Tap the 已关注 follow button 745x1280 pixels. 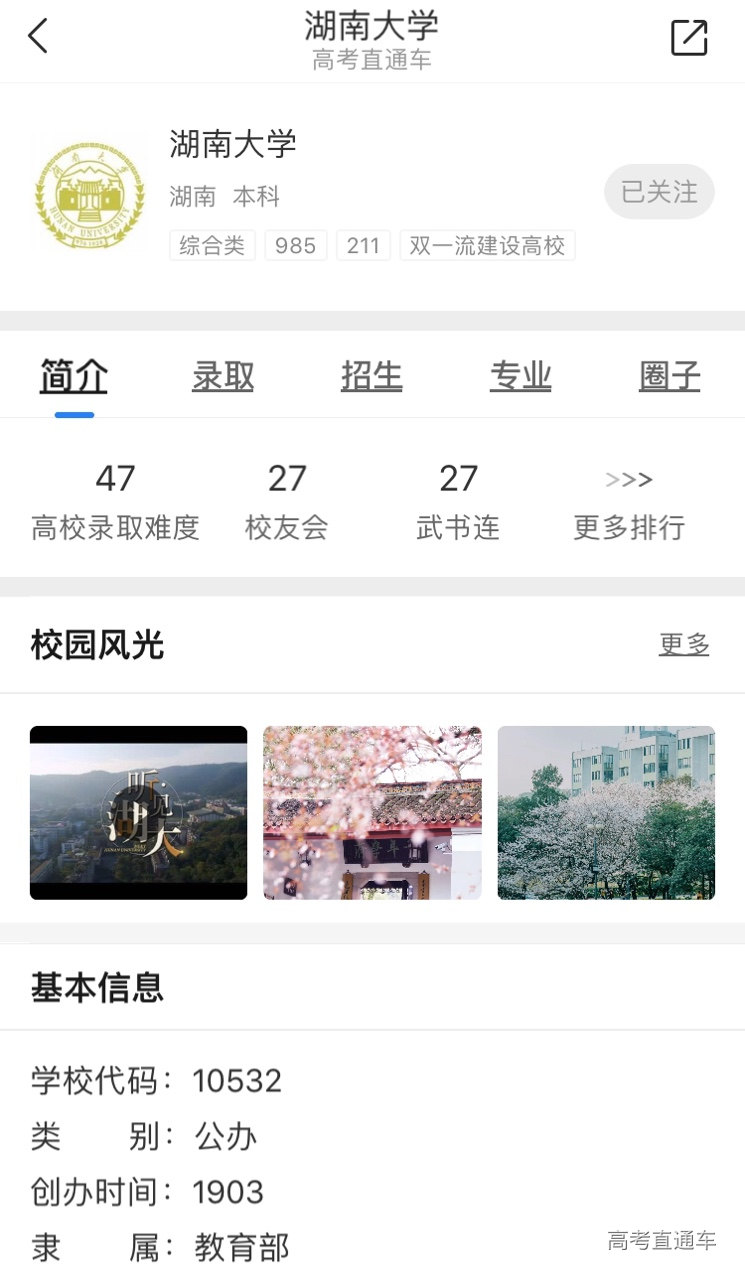(x=659, y=192)
